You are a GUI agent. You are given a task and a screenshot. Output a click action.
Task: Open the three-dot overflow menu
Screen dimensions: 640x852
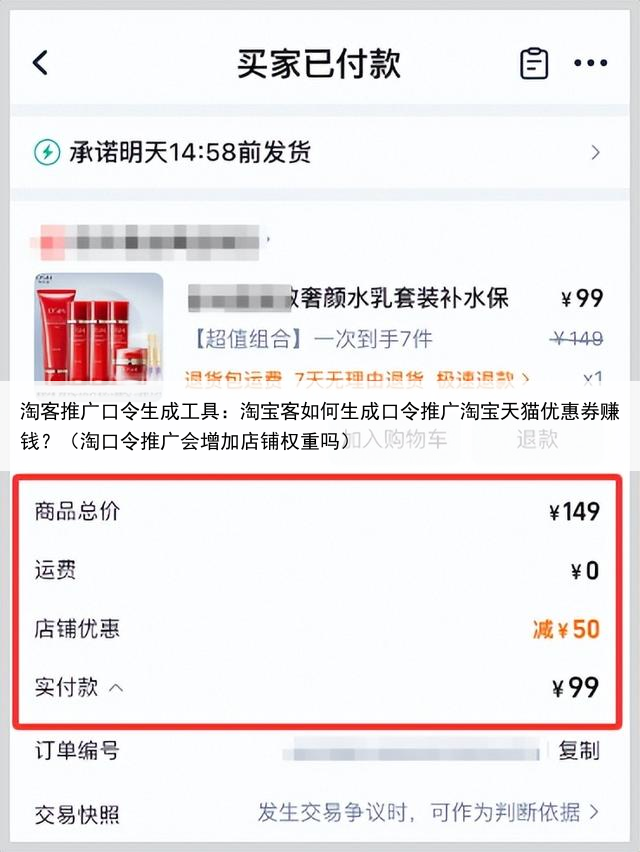pos(590,63)
